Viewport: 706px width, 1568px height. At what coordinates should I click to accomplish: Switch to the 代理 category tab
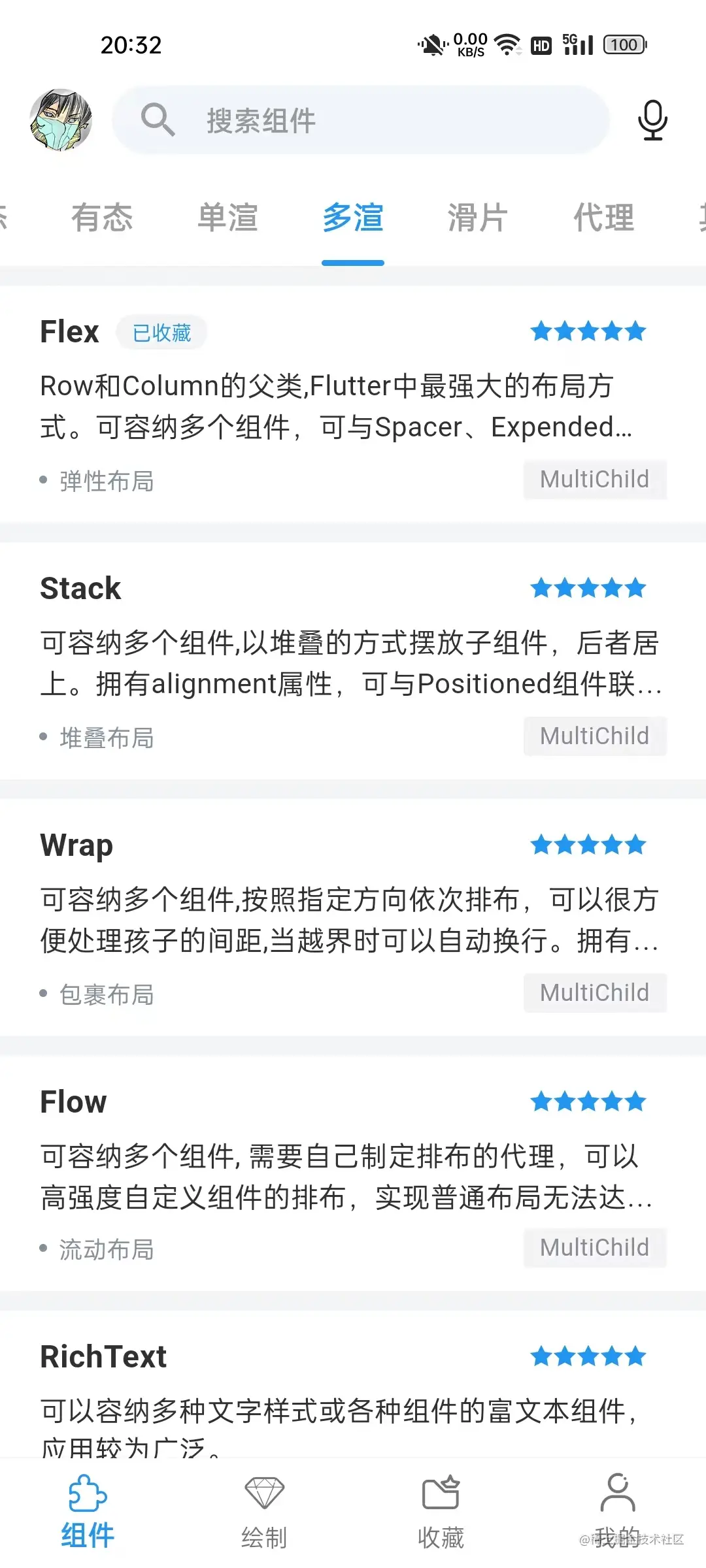pyautogui.click(x=602, y=218)
